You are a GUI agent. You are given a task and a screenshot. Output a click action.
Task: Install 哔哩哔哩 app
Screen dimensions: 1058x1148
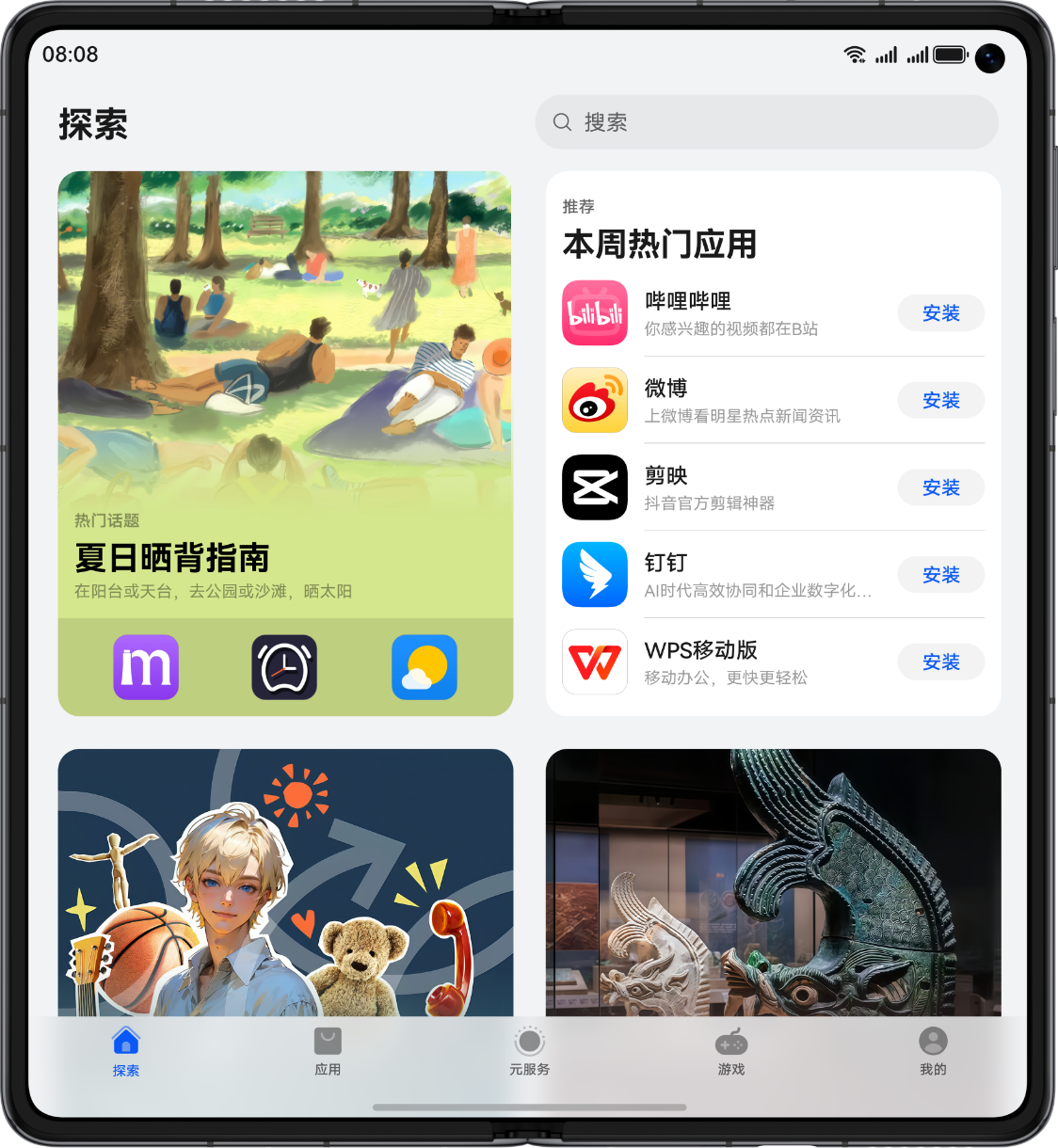point(940,313)
